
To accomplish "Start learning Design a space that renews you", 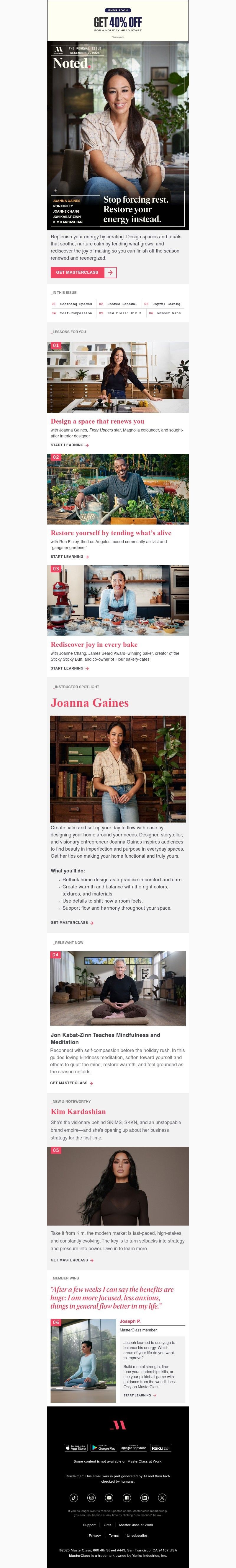I will [x=69, y=445].
